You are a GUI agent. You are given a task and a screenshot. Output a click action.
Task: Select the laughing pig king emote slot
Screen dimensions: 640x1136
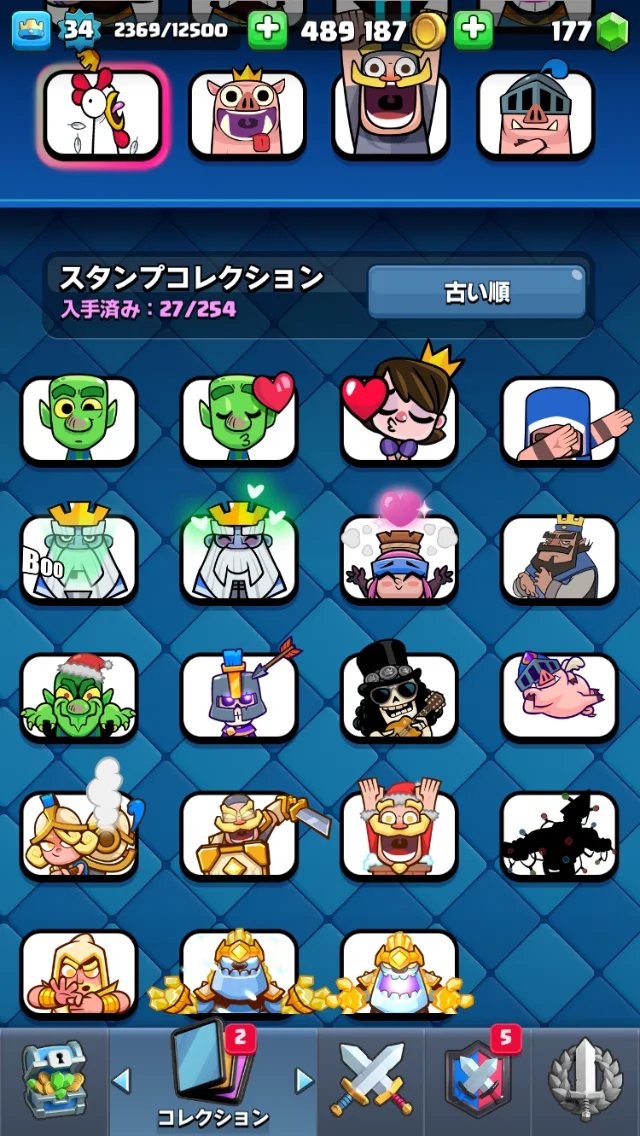[247, 114]
